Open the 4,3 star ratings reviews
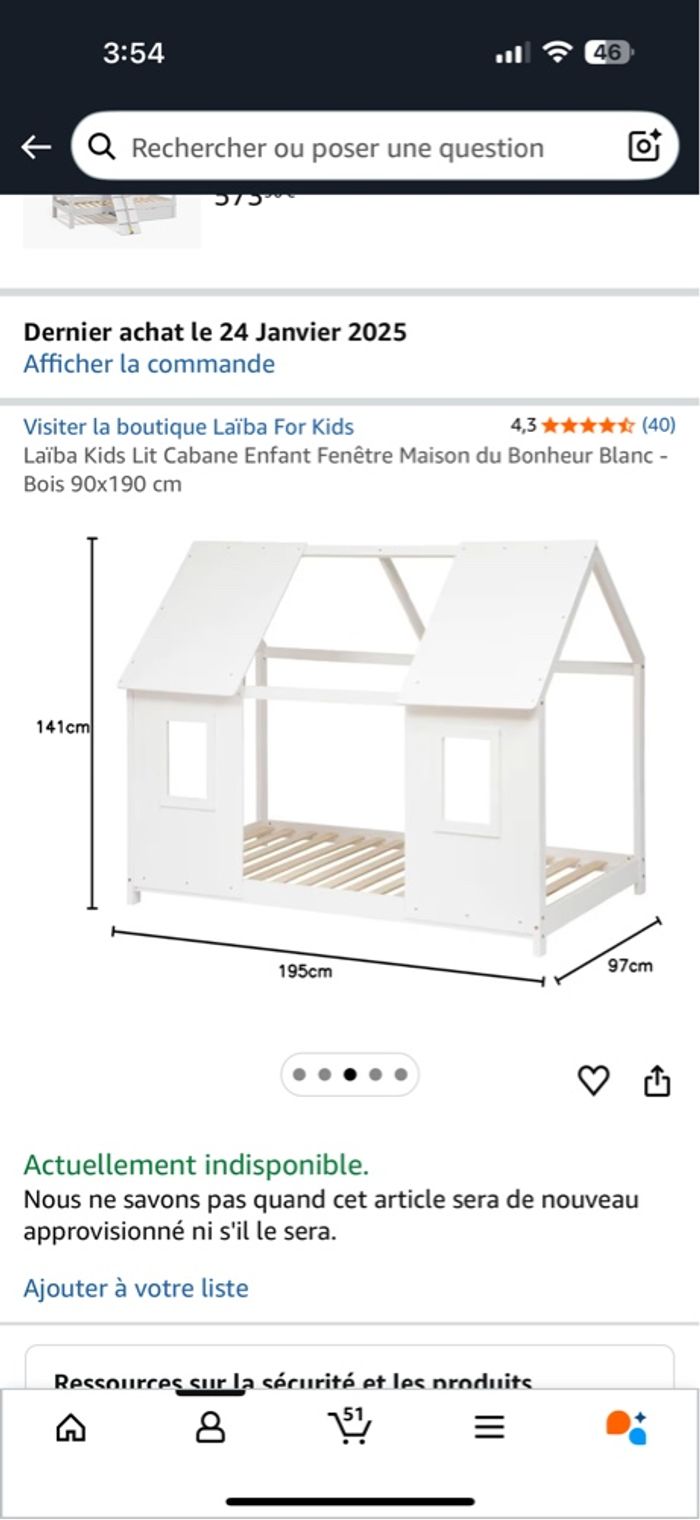Viewport: 700px width, 1520px height. [592, 426]
